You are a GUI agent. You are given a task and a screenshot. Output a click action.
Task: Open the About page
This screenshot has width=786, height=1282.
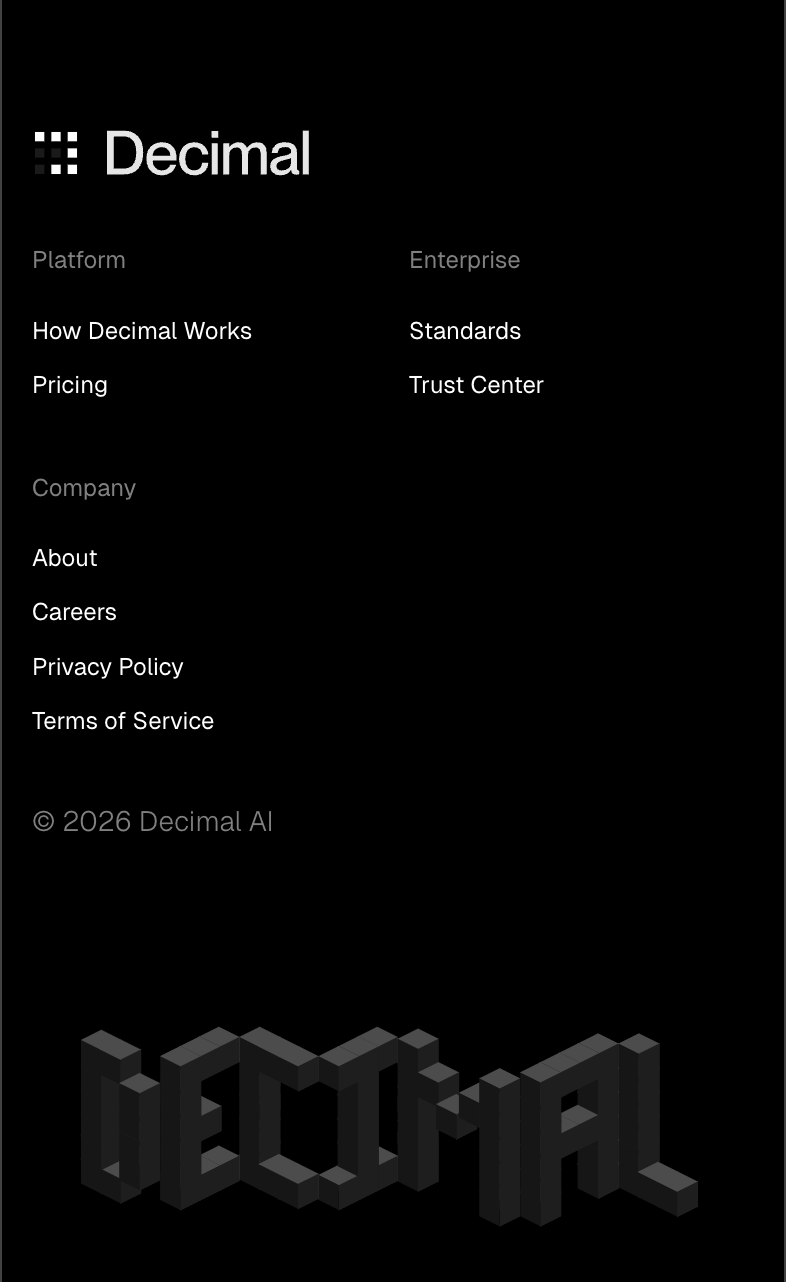(x=65, y=558)
